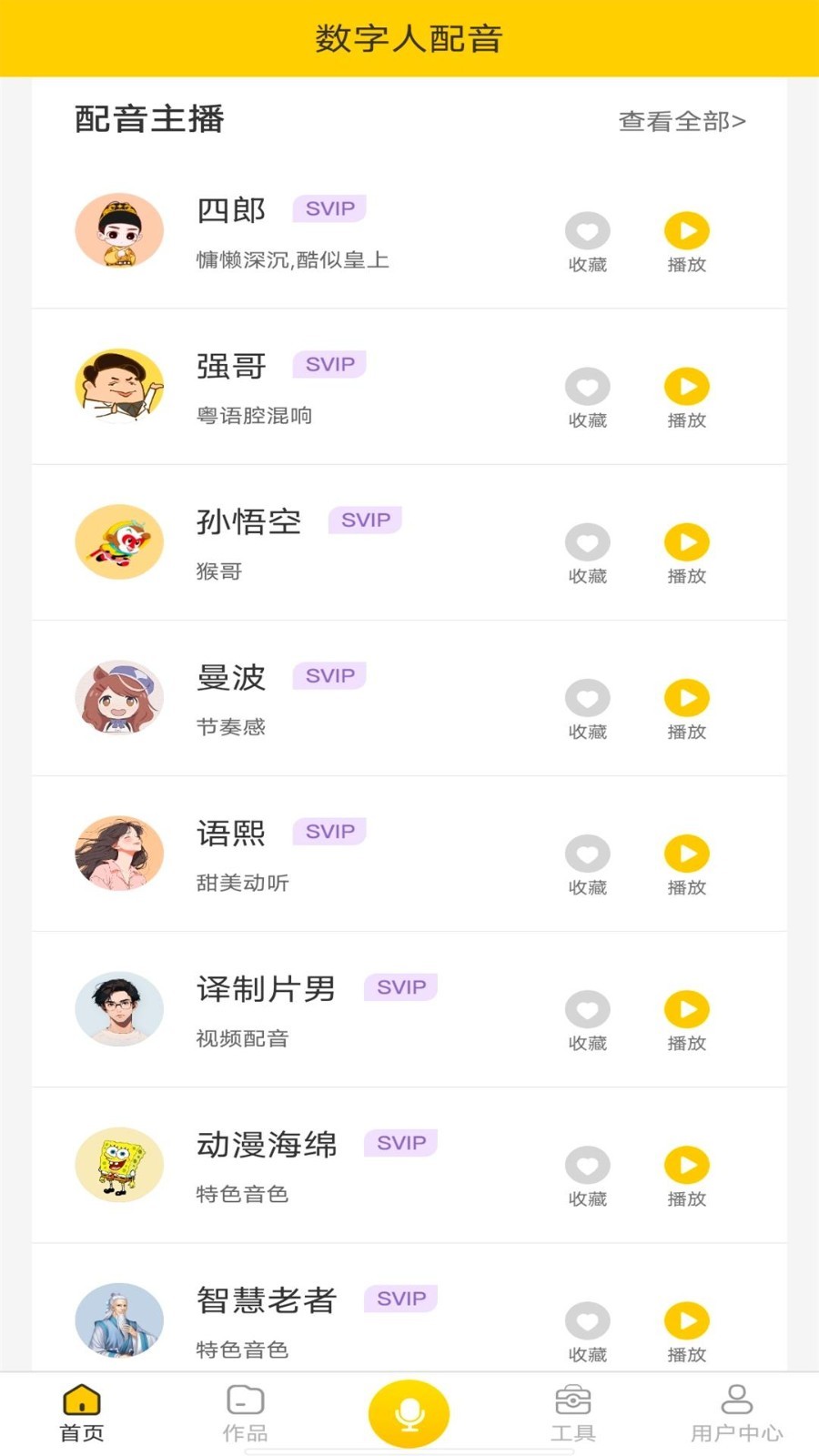Favorite the 孙悟空 voice
This screenshot has height=1456, width=819.
587,542
